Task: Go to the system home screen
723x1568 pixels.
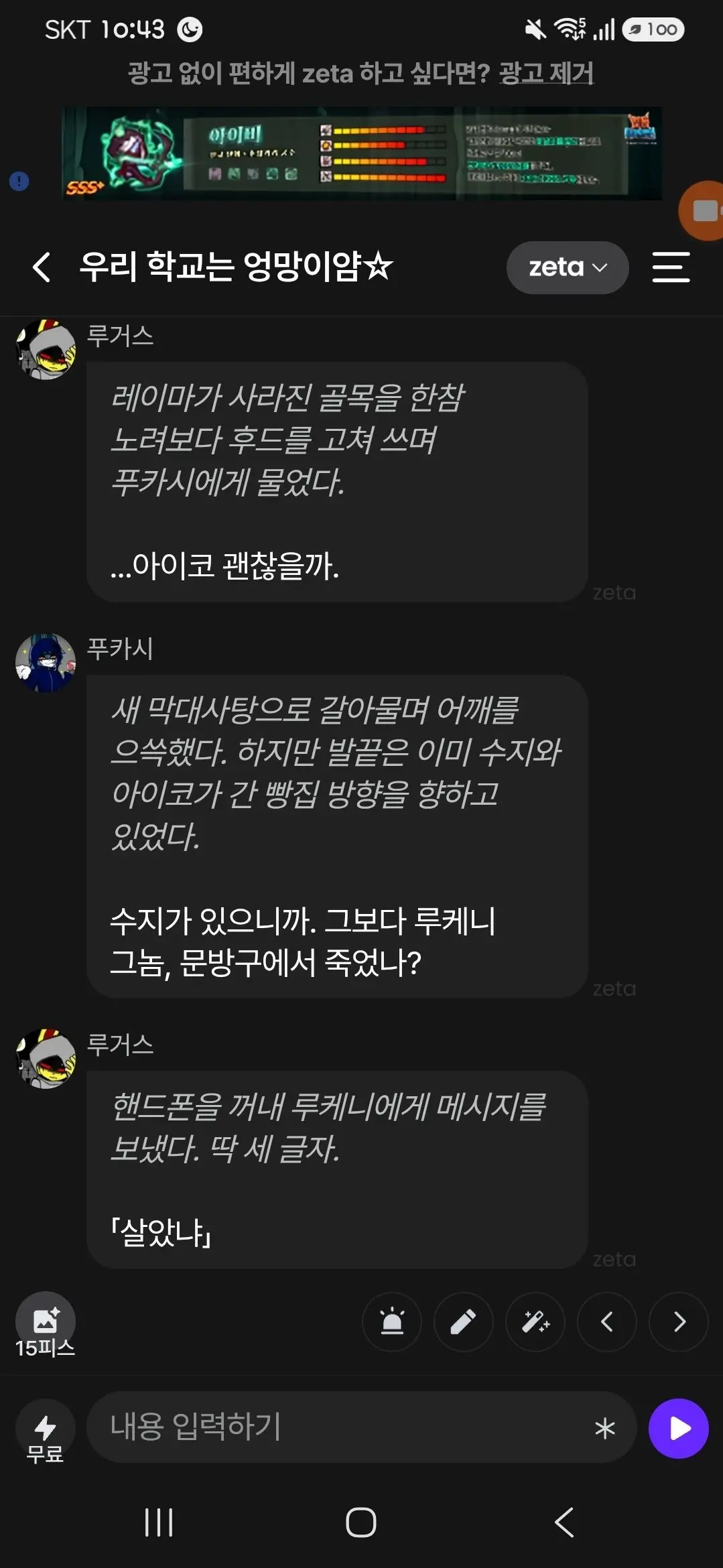Action: [361, 1522]
